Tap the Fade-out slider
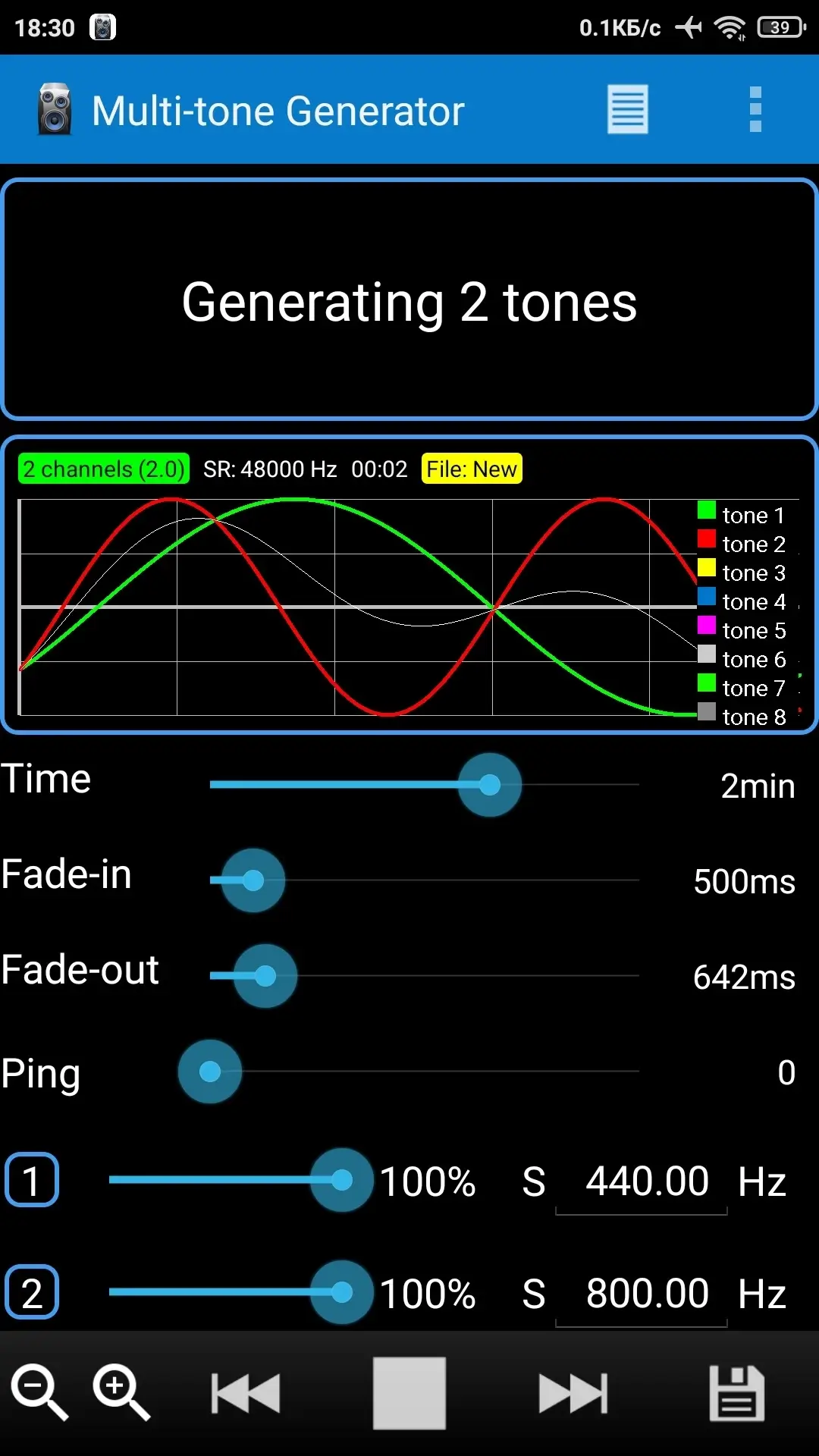Screen dimensions: 819x1456 (425, 976)
